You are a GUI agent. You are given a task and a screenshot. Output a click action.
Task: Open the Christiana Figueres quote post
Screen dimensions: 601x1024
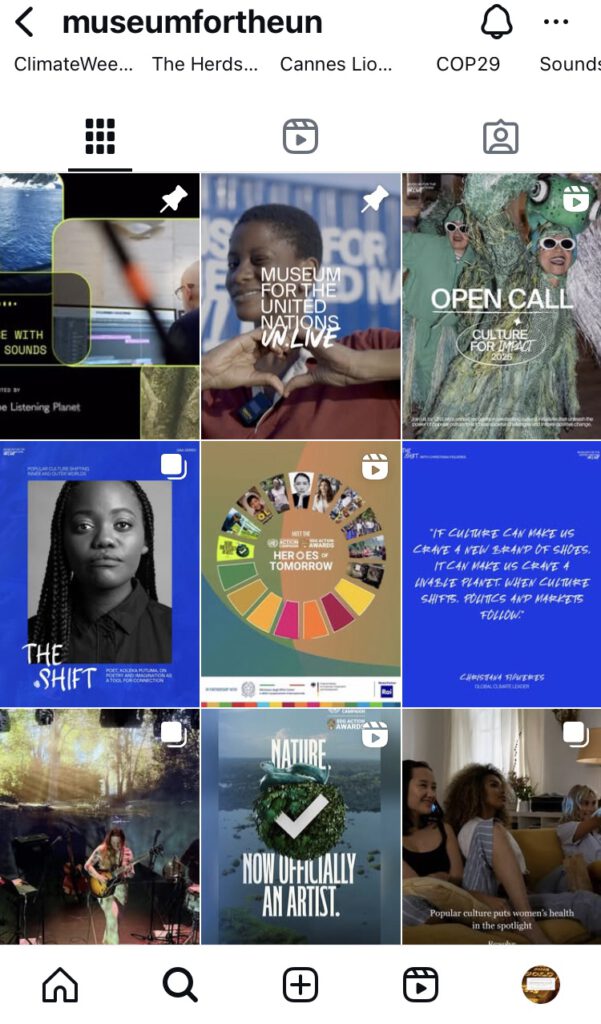501,574
